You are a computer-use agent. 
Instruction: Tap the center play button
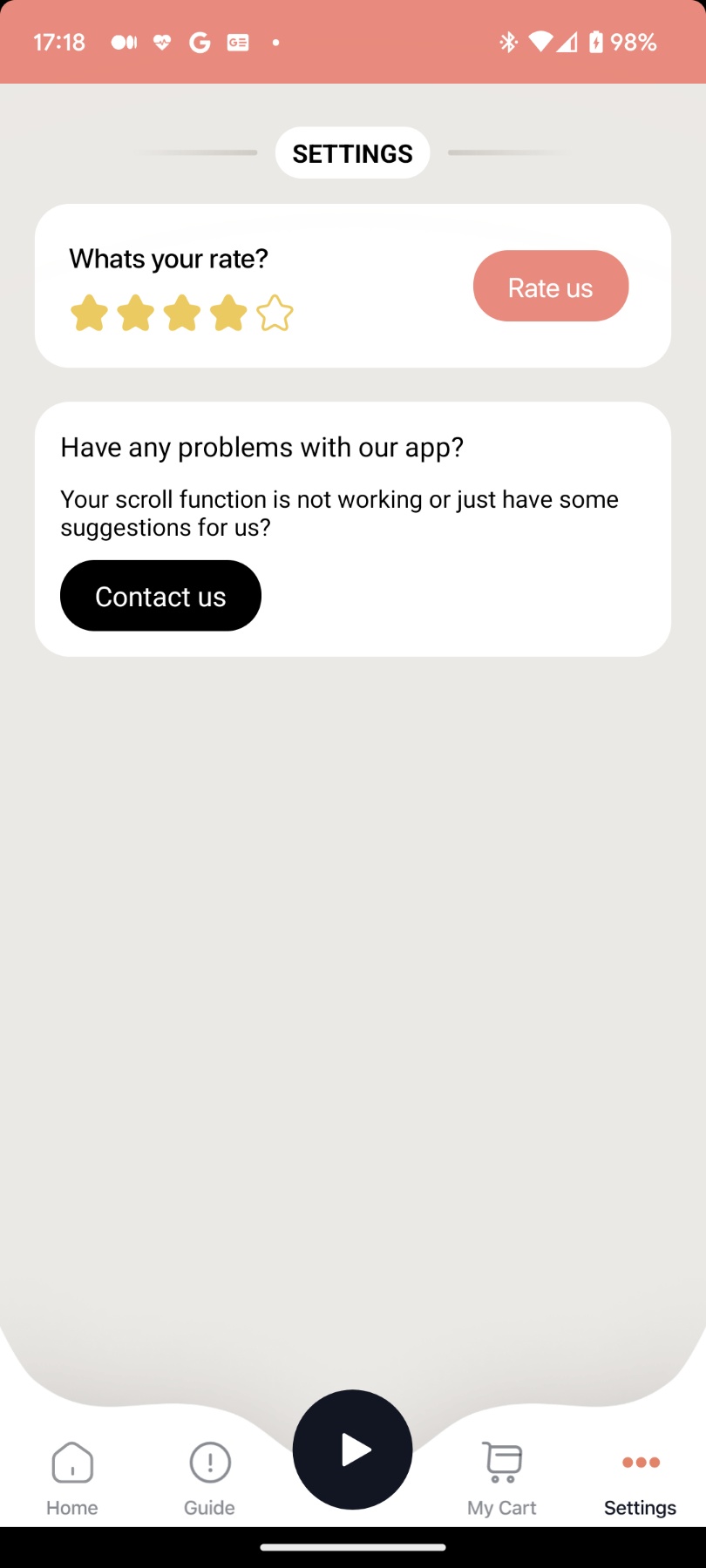352,1450
